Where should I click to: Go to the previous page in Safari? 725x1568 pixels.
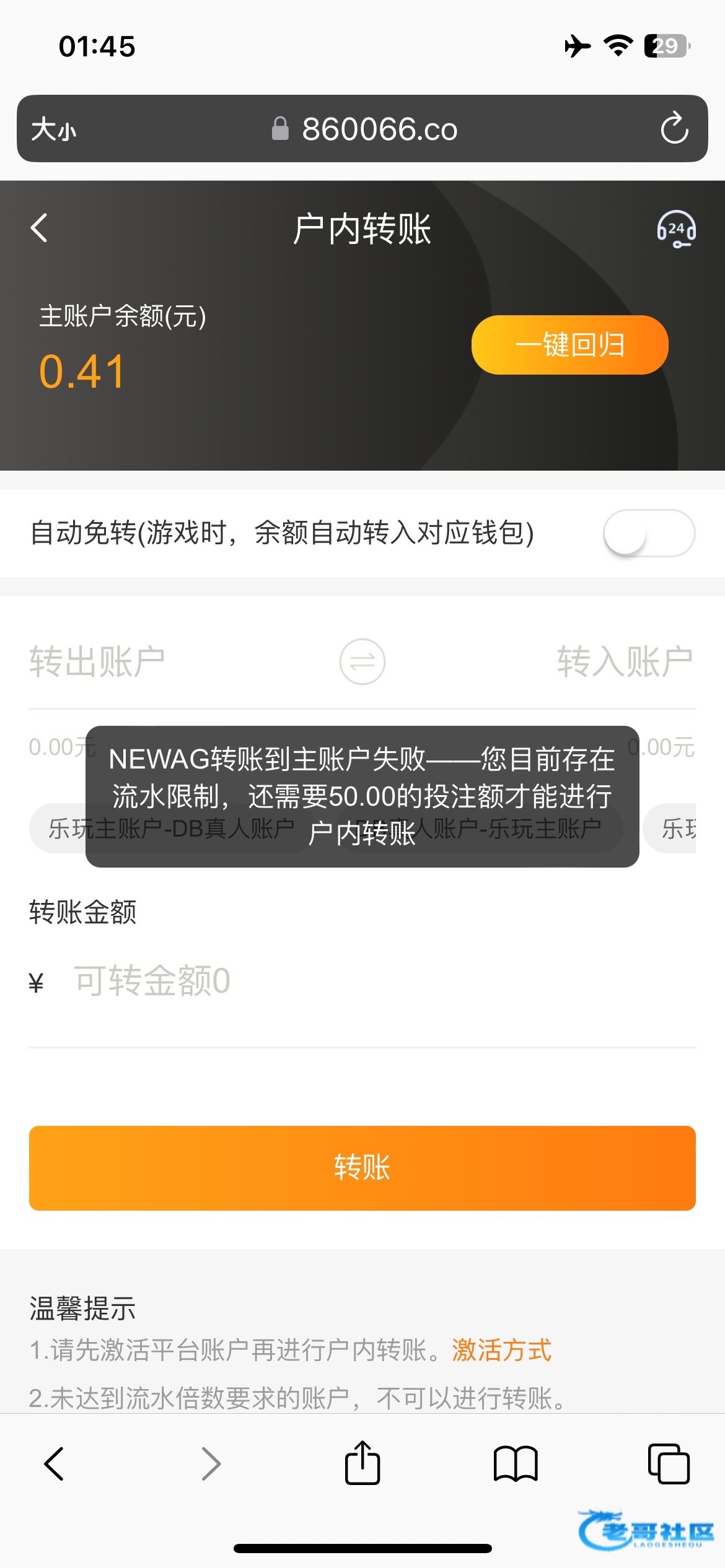[55, 1464]
